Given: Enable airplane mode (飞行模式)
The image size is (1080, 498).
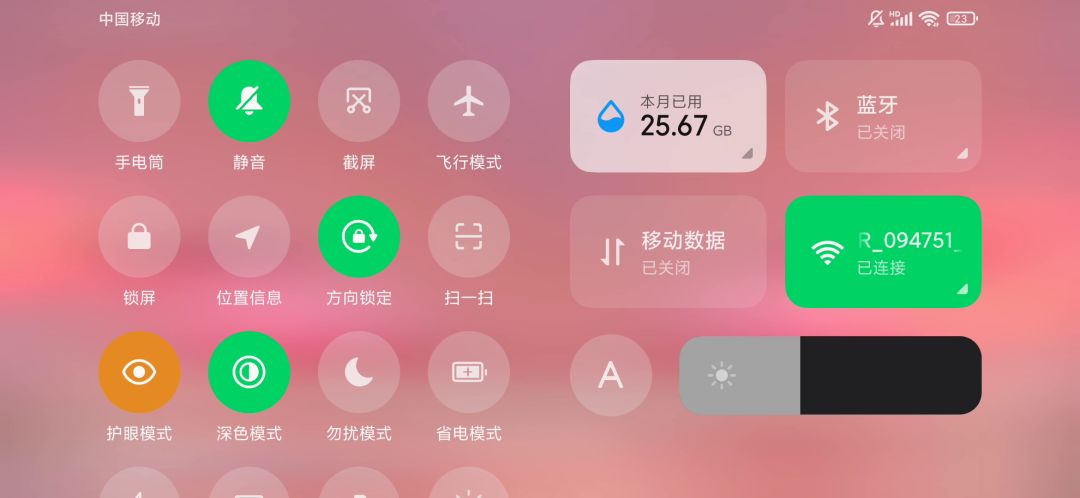Looking at the screenshot, I should (469, 101).
